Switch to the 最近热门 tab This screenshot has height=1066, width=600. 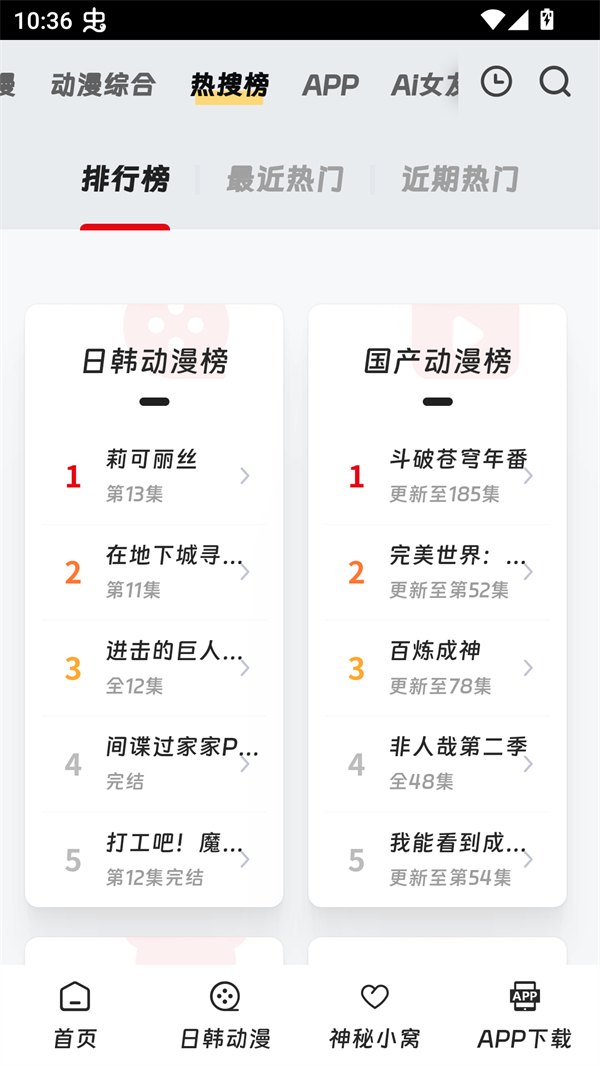[285, 180]
